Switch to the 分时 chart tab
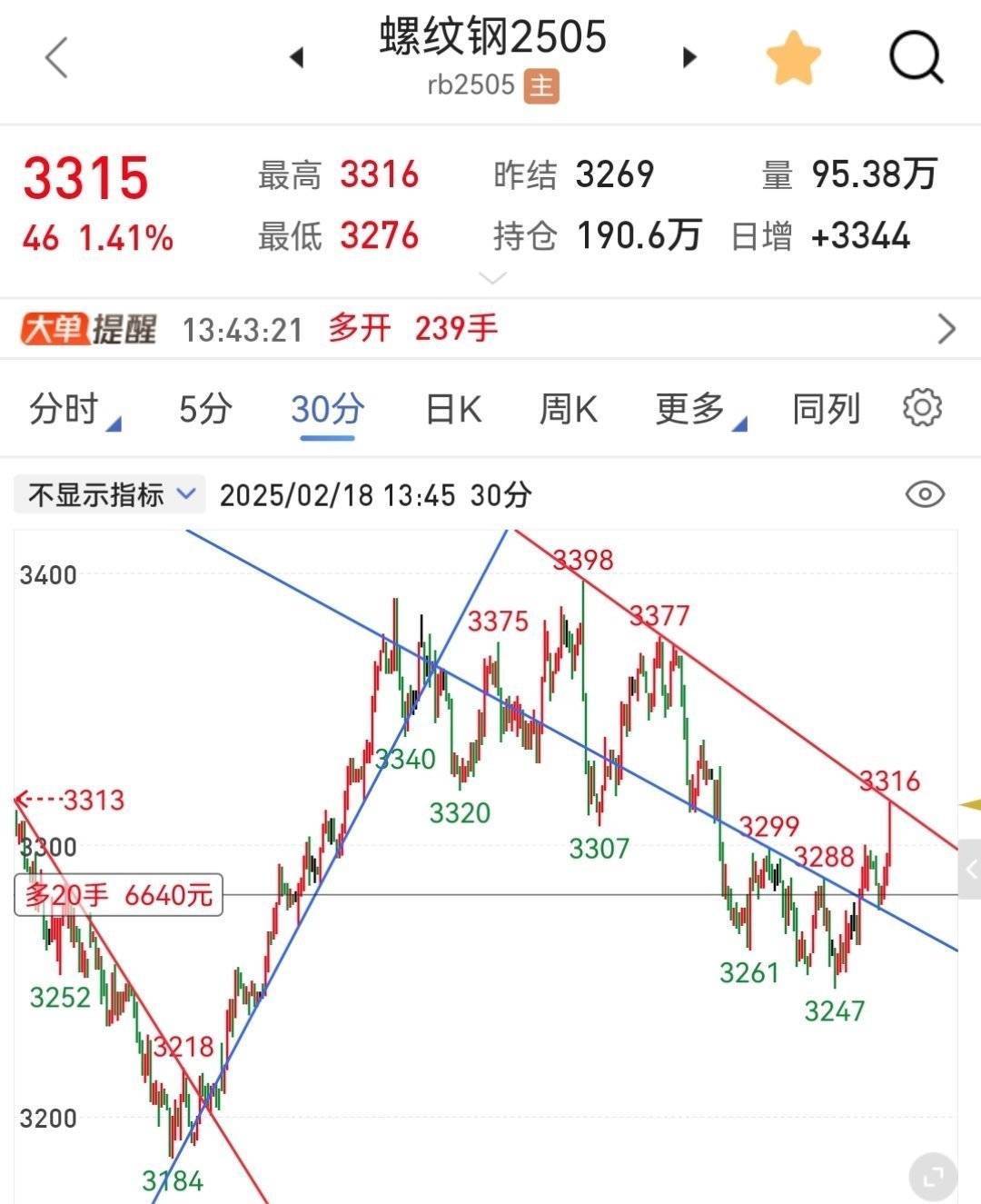The image size is (981, 1204). [73, 410]
